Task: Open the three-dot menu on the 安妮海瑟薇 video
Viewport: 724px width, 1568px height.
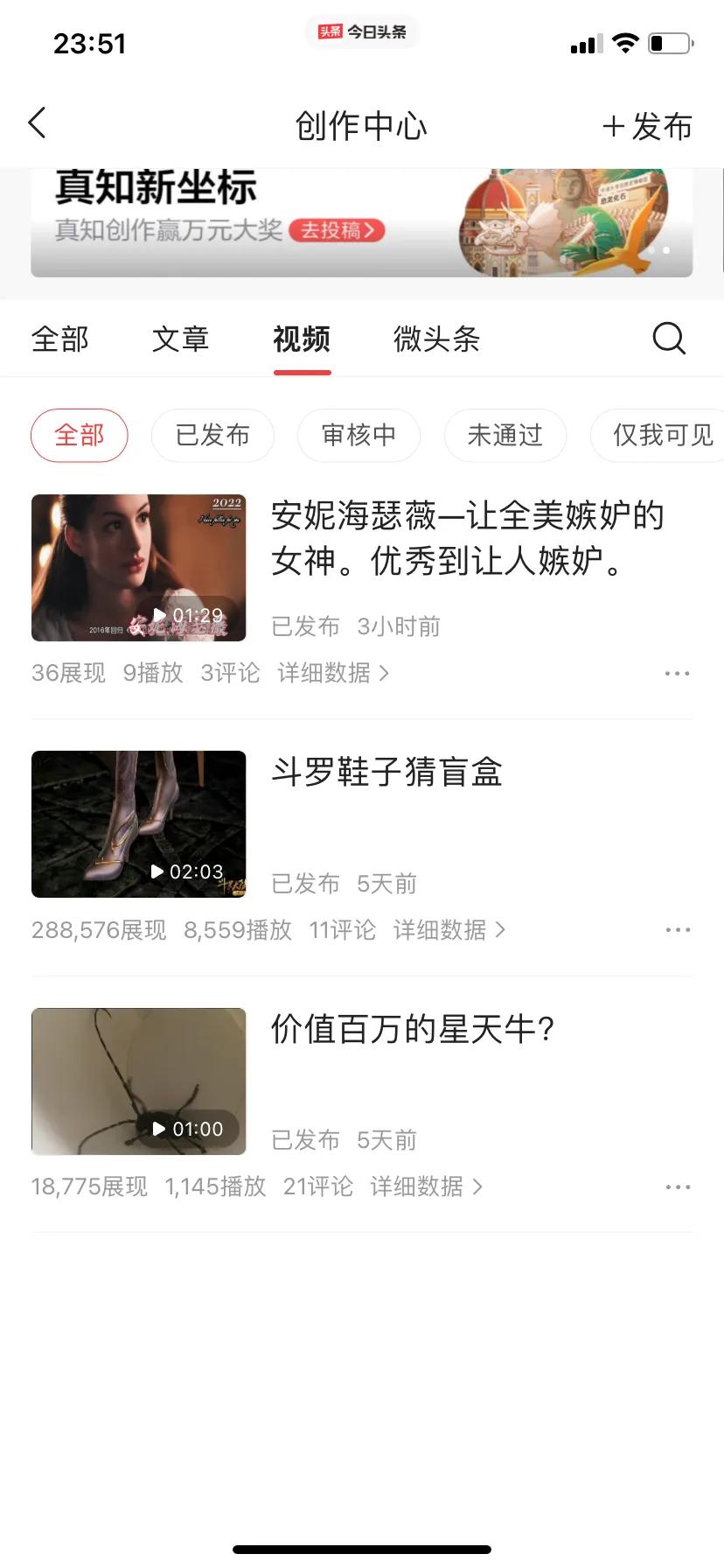Action: tap(678, 673)
